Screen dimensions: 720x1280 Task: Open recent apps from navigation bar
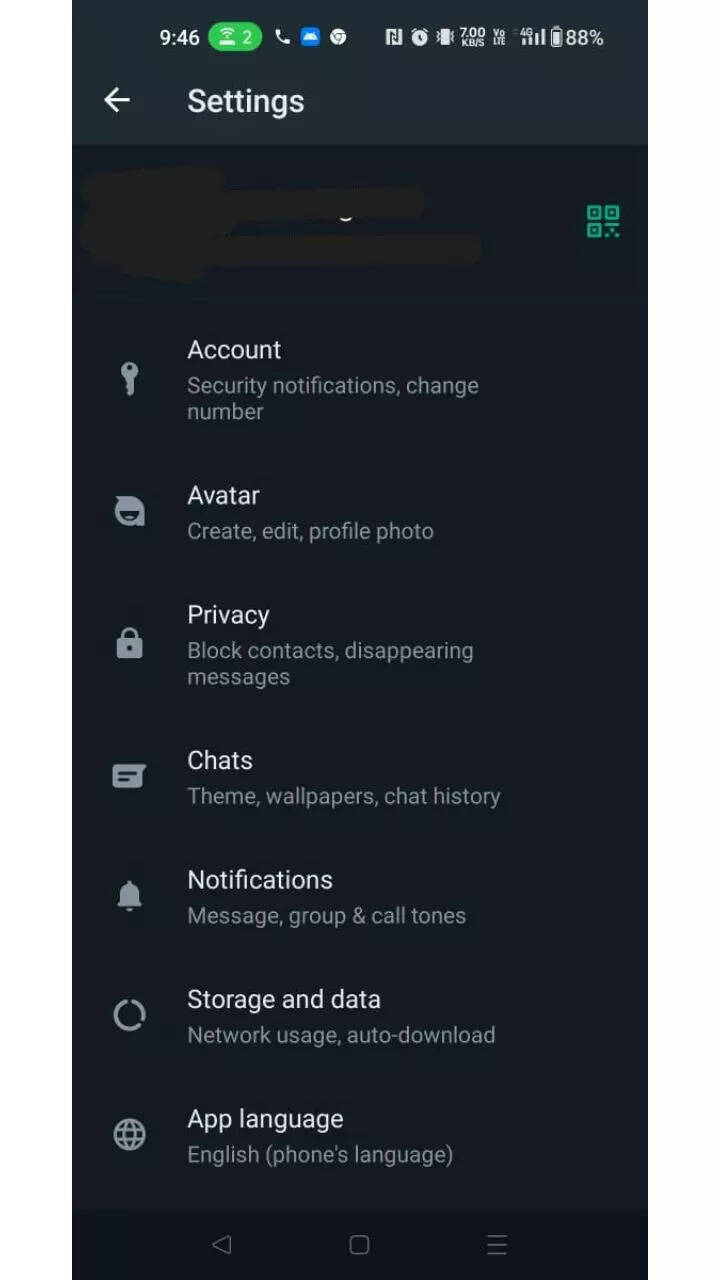[x=497, y=1244]
